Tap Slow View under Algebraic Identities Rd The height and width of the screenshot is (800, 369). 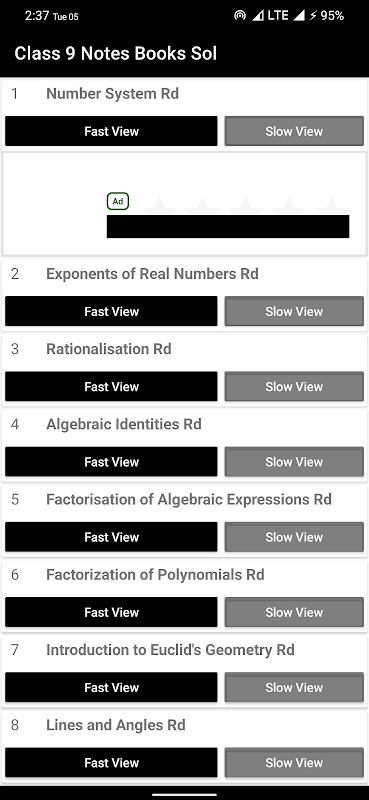click(x=294, y=462)
